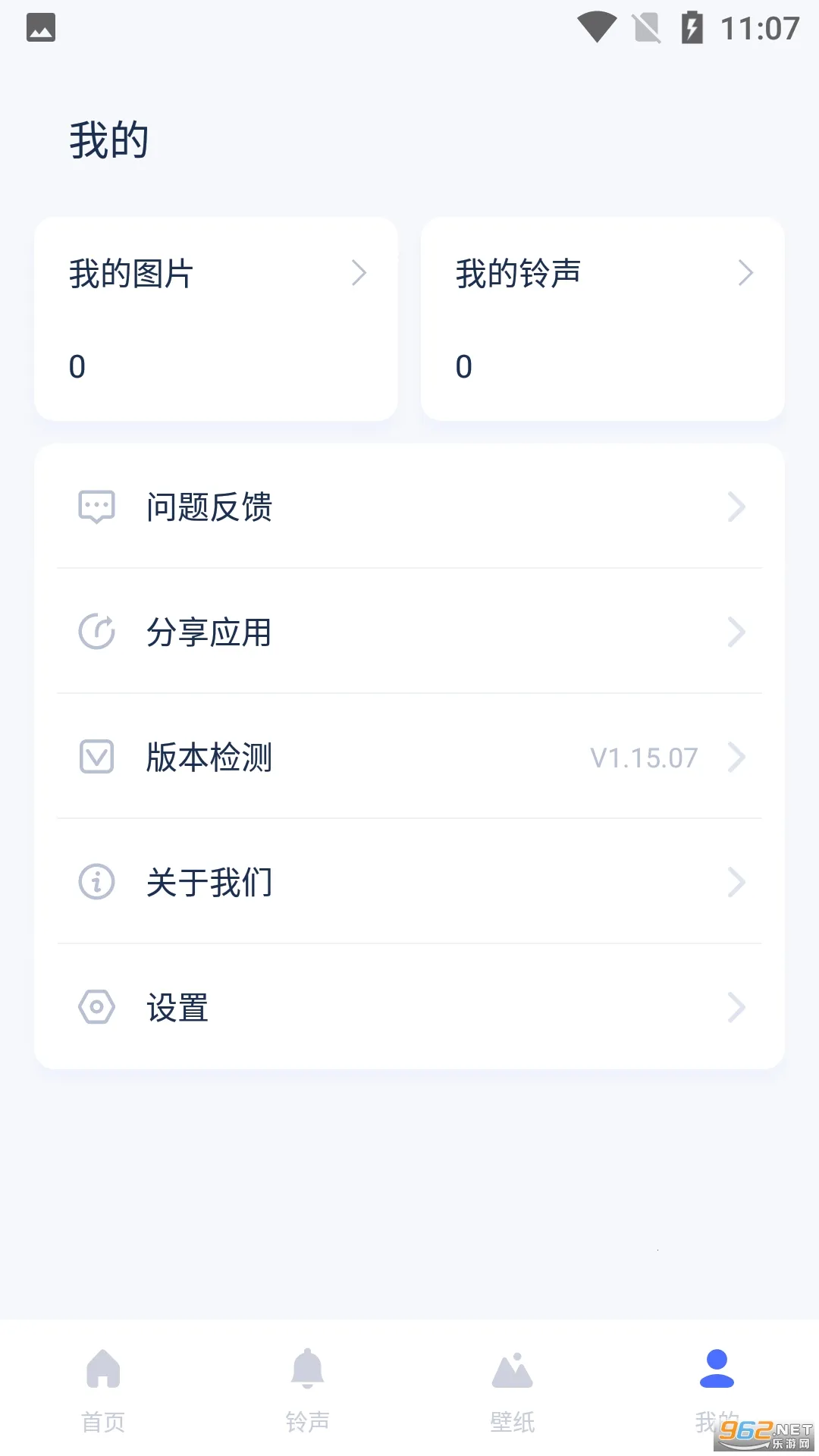Viewport: 819px width, 1456px height.
Task: Click the info circle icon beside 关于我们
Action: click(95, 881)
